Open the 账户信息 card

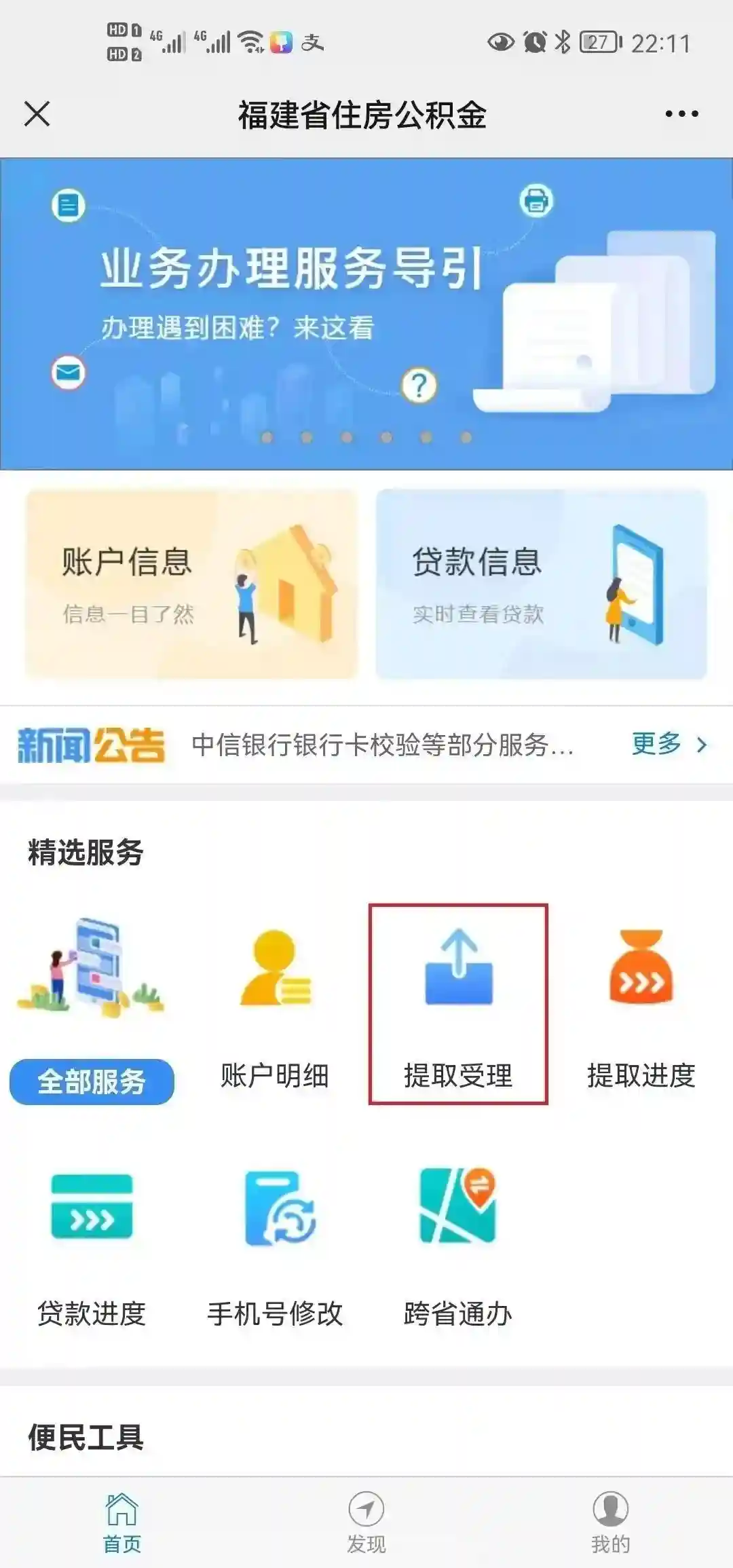[x=191, y=584]
